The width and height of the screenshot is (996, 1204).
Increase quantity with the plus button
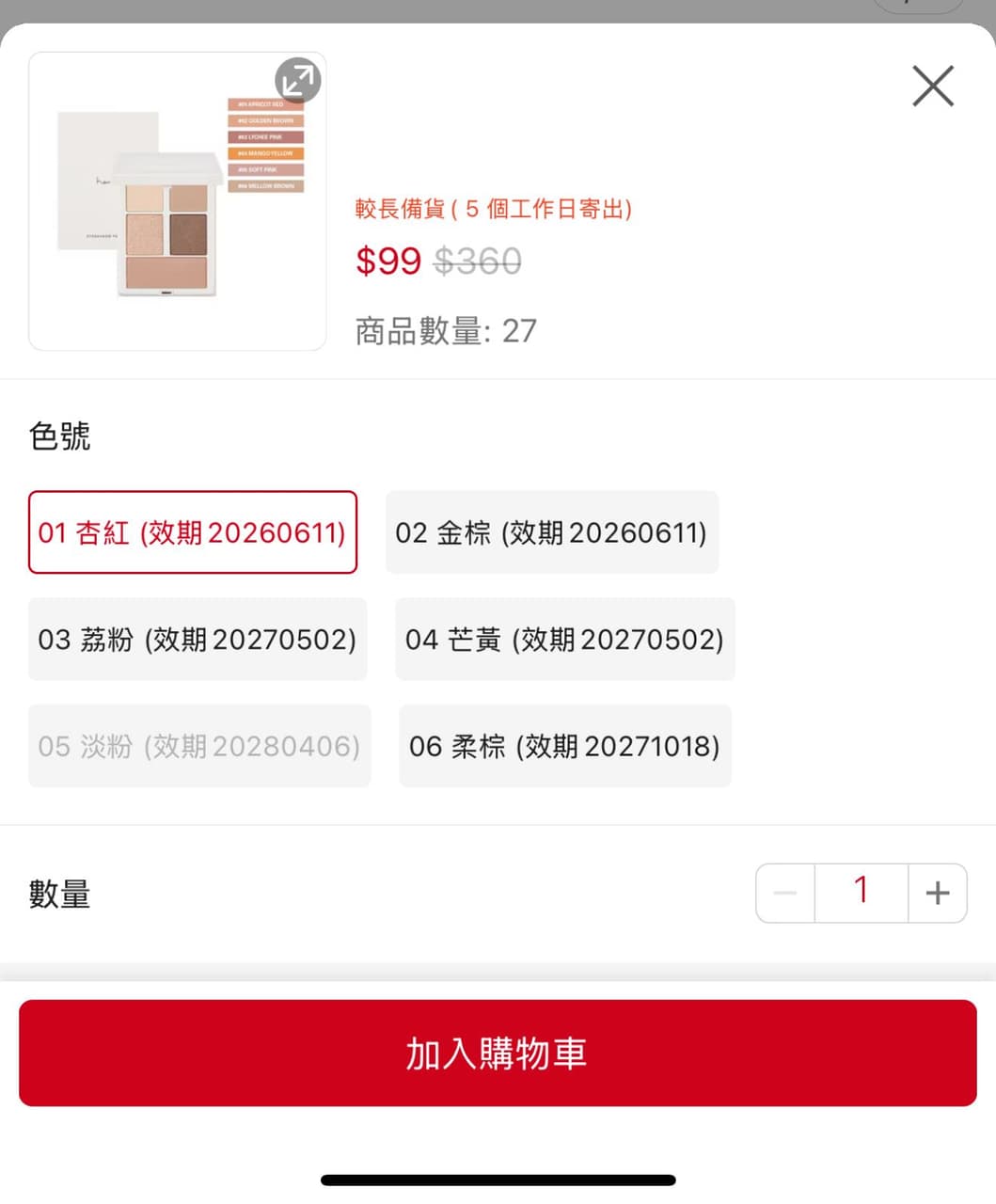pos(938,892)
